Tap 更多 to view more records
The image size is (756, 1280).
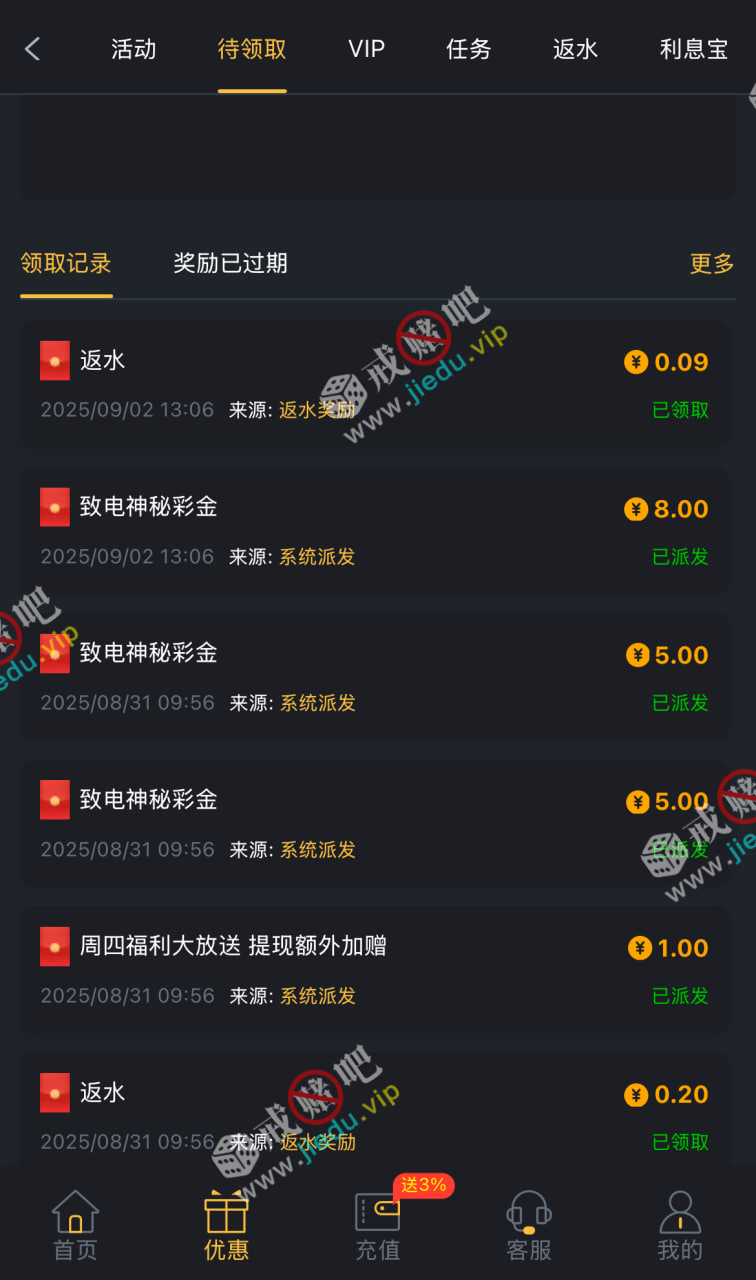(x=711, y=264)
